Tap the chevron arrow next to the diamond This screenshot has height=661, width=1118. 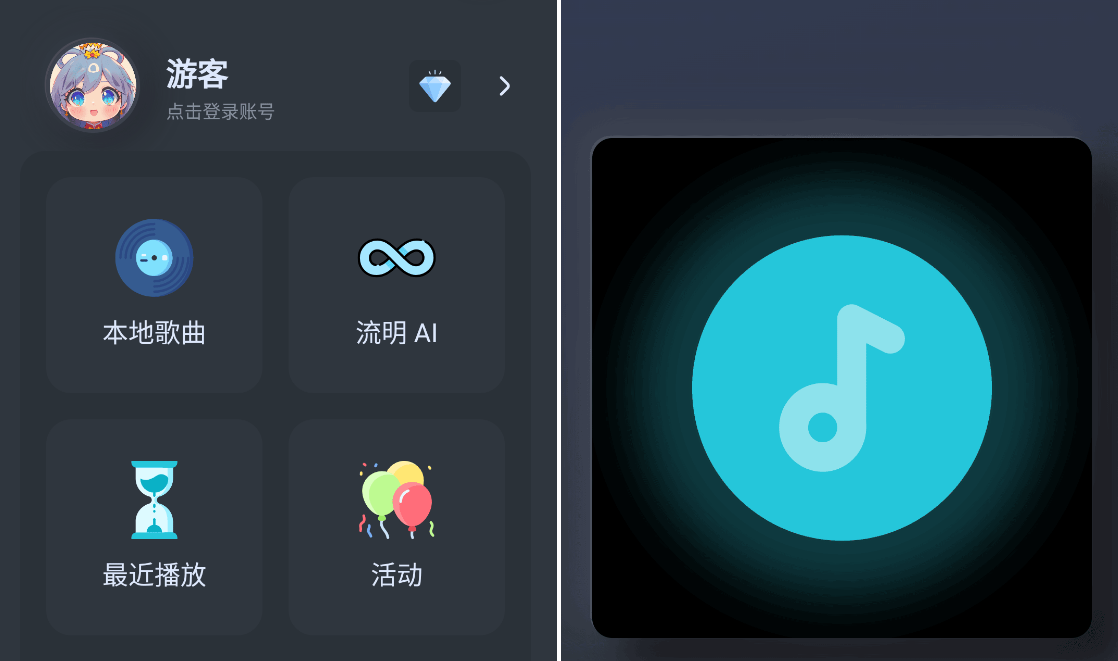tap(505, 86)
